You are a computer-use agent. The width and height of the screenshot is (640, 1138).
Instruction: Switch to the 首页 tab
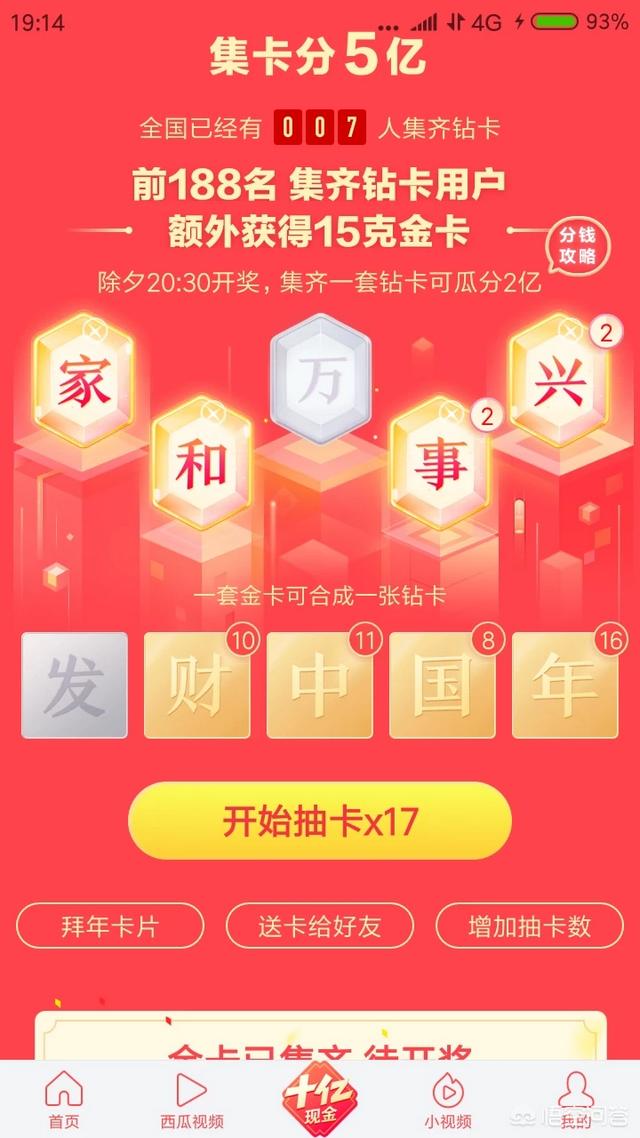pyautogui.click(x=64, y=1099)
